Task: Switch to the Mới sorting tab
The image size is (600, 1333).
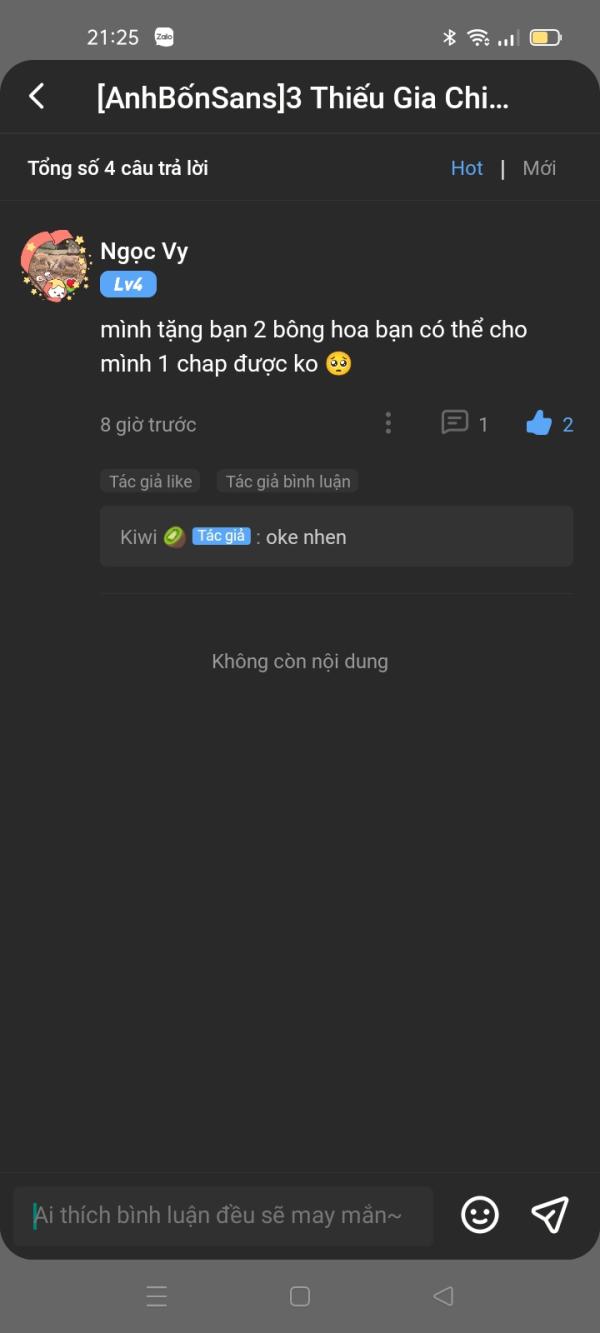Action: [539, 168]
